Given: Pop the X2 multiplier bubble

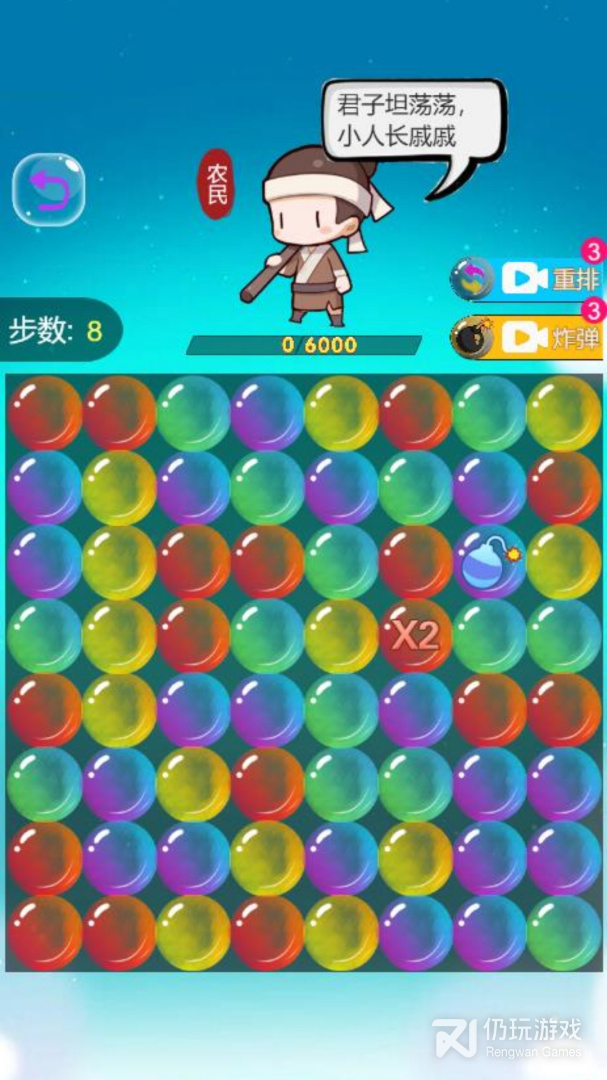Looking at the screenshot, I should coord(415,636).
